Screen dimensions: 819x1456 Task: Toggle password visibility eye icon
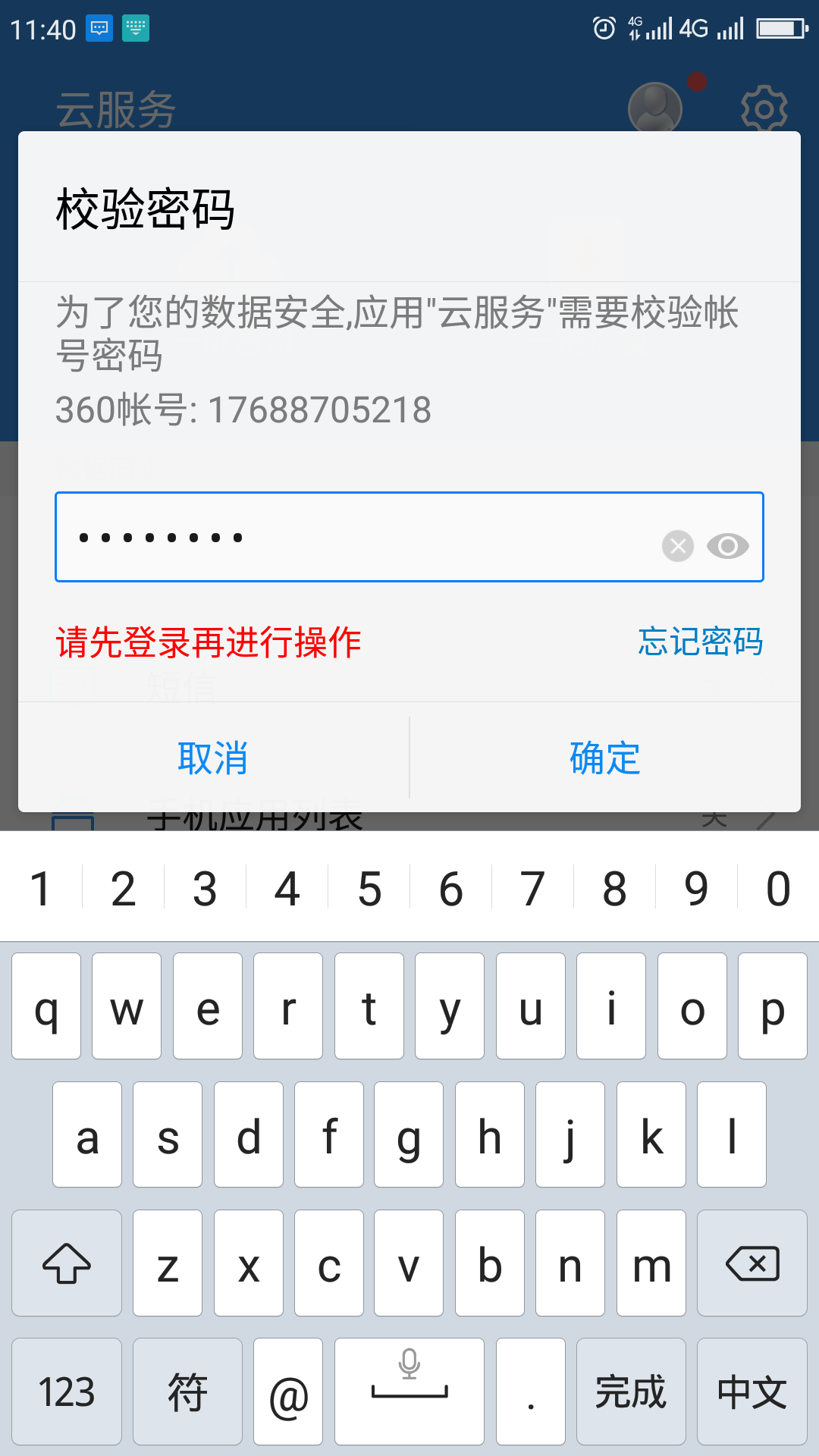[728, 546]
